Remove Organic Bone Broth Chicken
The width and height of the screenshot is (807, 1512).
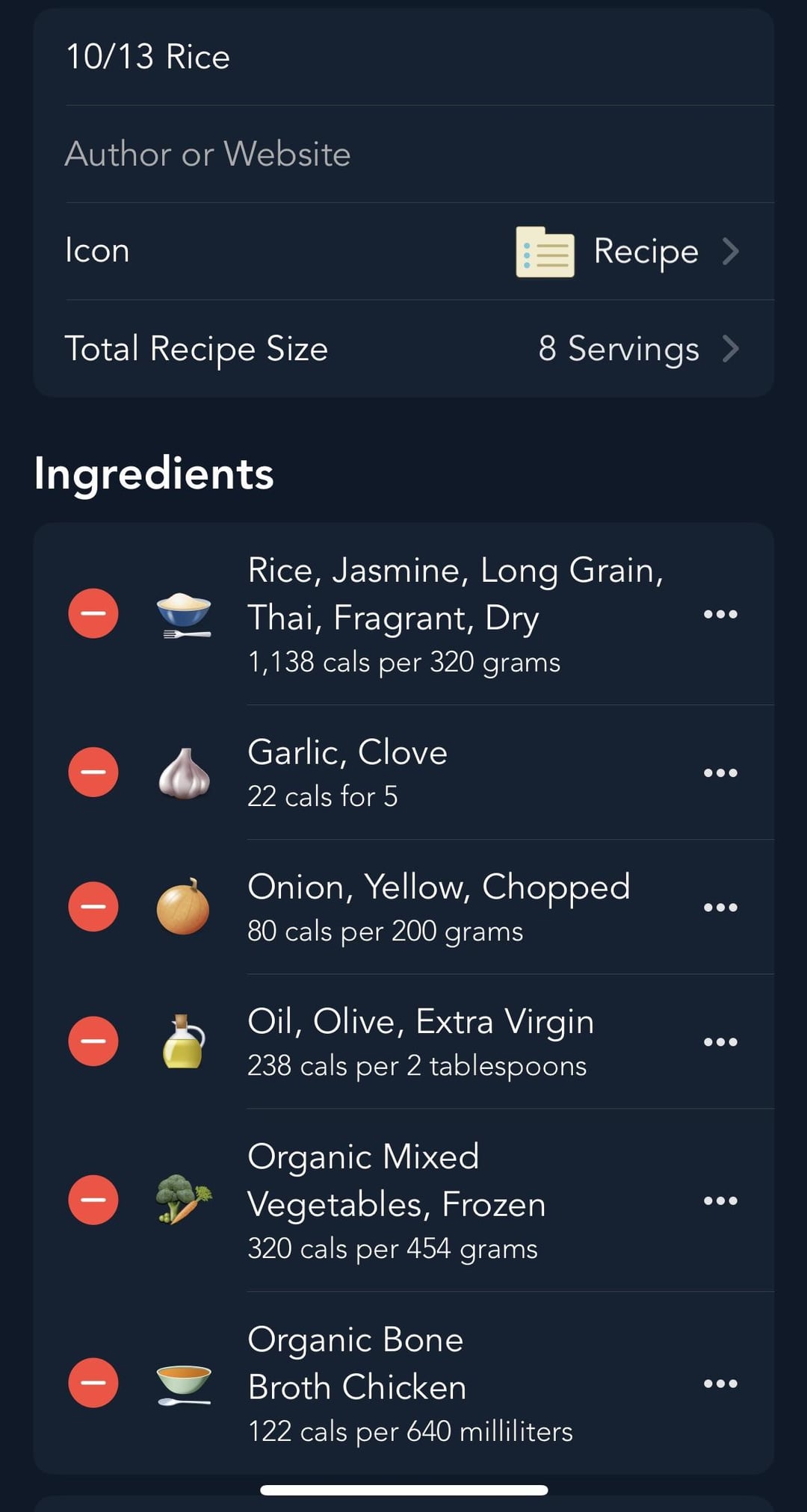(93, 1383)
